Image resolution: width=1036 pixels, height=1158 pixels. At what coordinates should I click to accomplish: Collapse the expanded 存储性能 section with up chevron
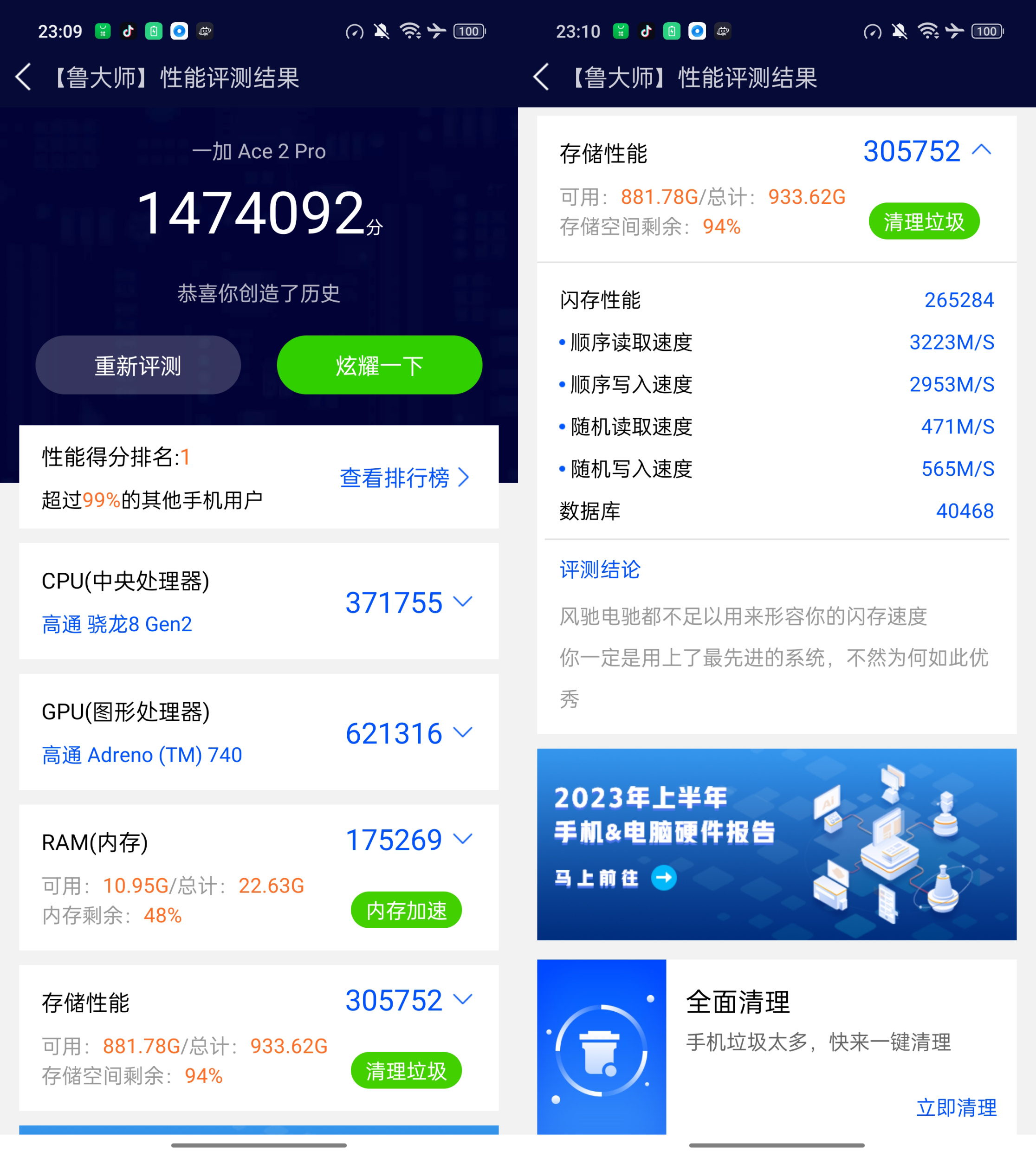point(981,151)
